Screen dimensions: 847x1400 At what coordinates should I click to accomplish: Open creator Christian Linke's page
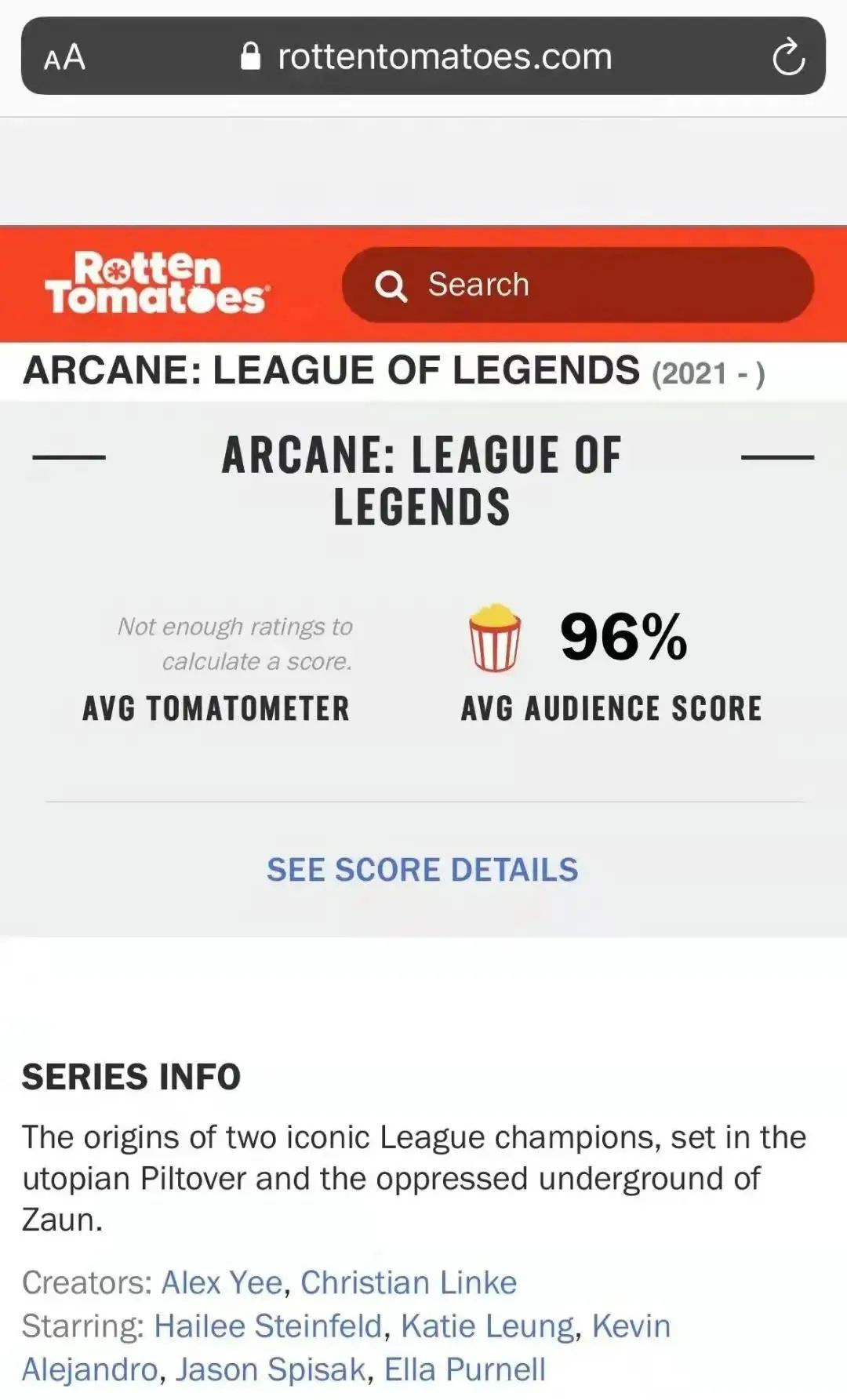point(409,1283)
